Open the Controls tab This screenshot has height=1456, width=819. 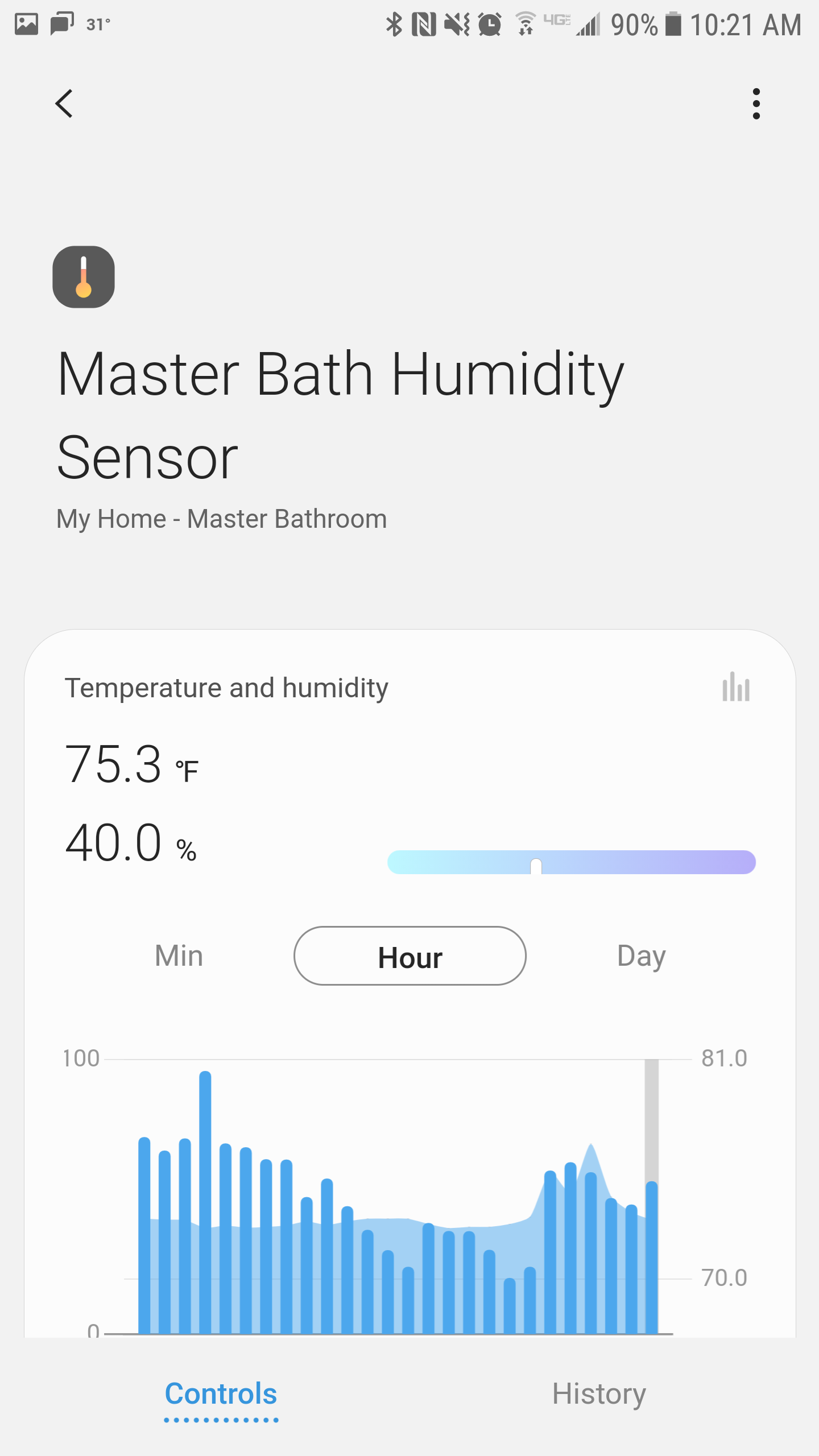coord(221,1395)
